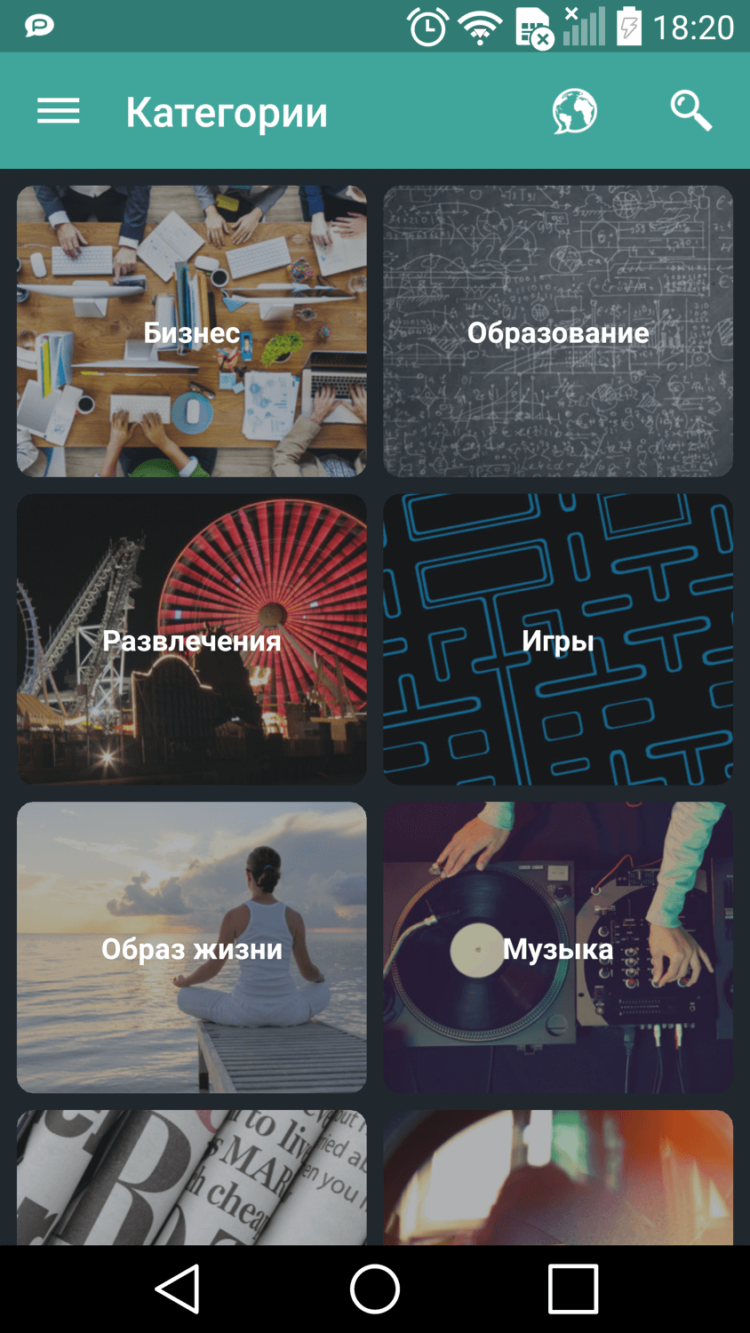
Task: Tap the search magnifier icon
Action: tap(689, 111)
